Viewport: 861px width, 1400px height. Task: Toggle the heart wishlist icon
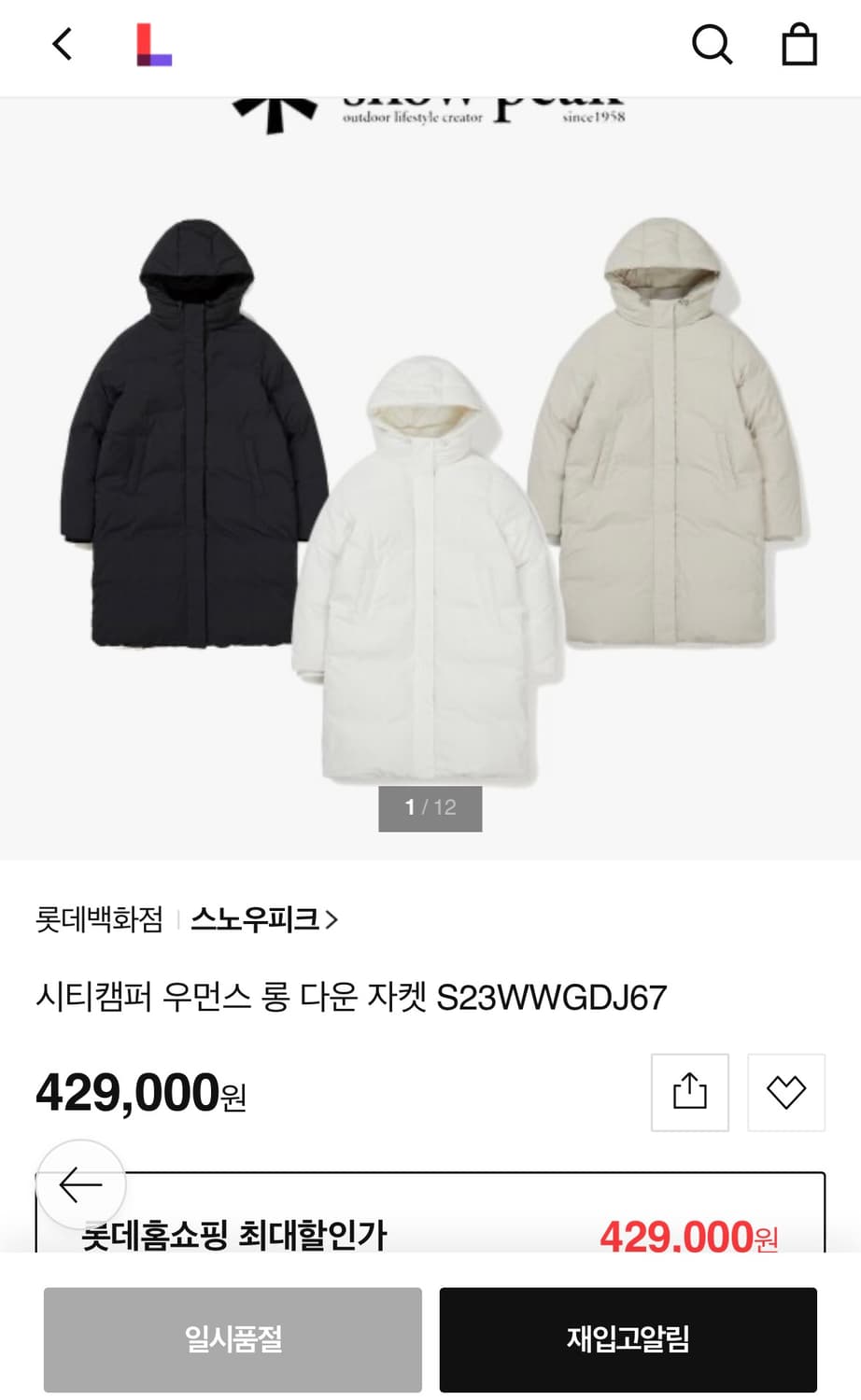pos(787,1092)
